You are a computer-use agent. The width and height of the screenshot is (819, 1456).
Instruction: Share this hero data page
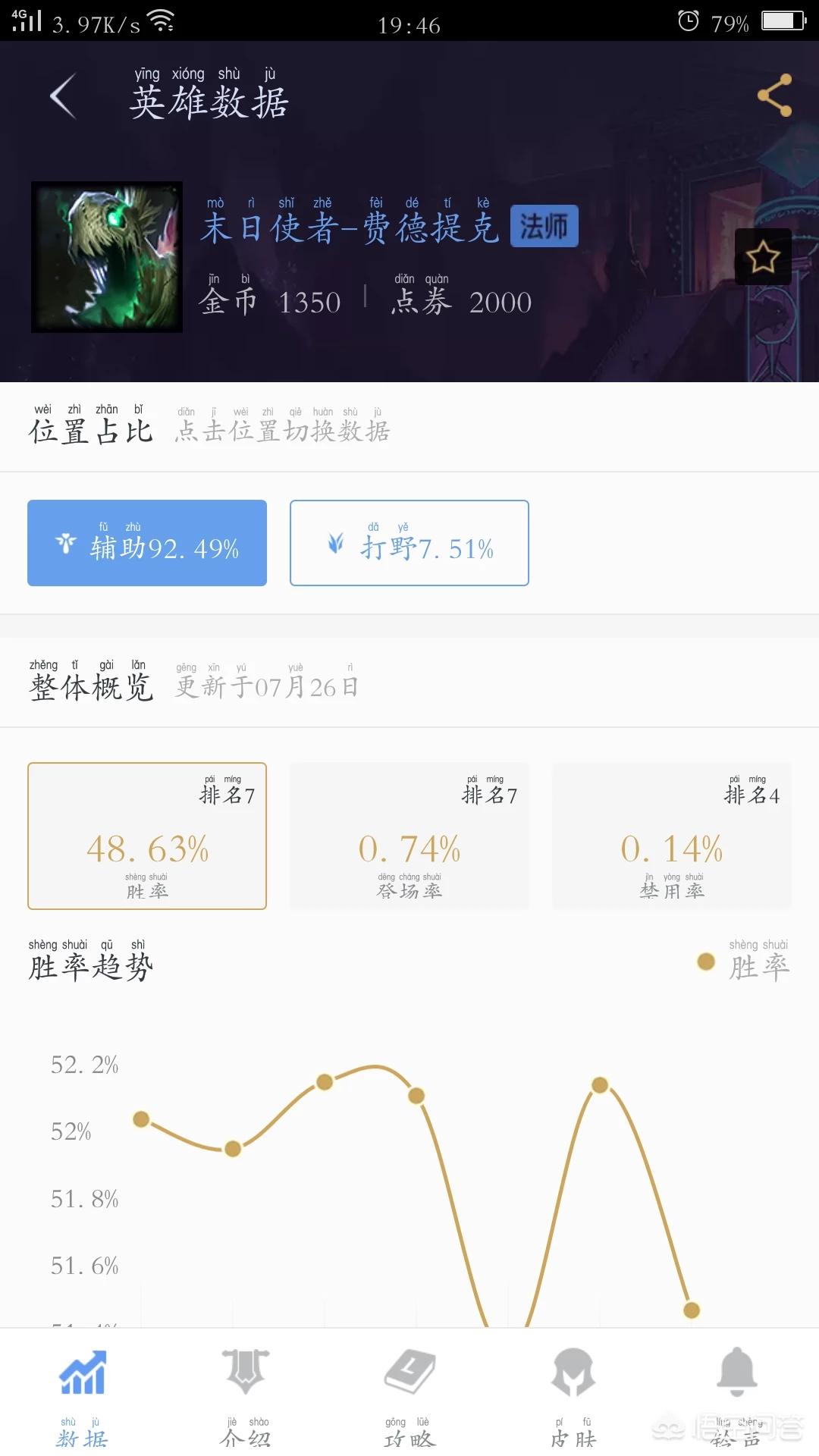tap(774, 96)
